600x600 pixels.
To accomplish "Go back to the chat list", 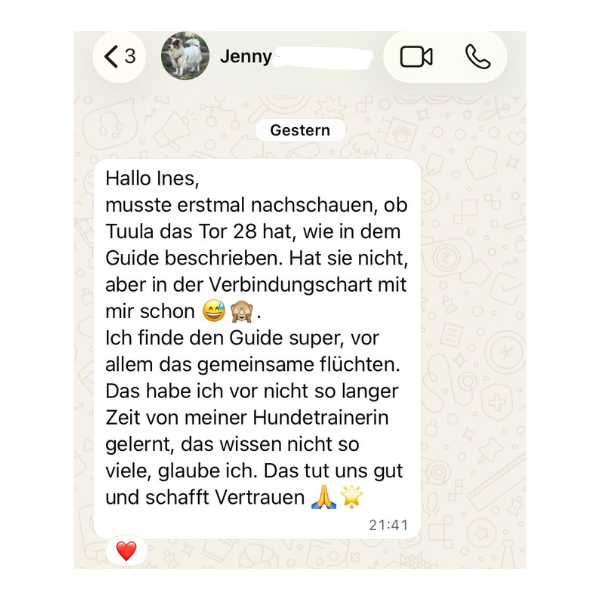I will (x=119, y=57).
